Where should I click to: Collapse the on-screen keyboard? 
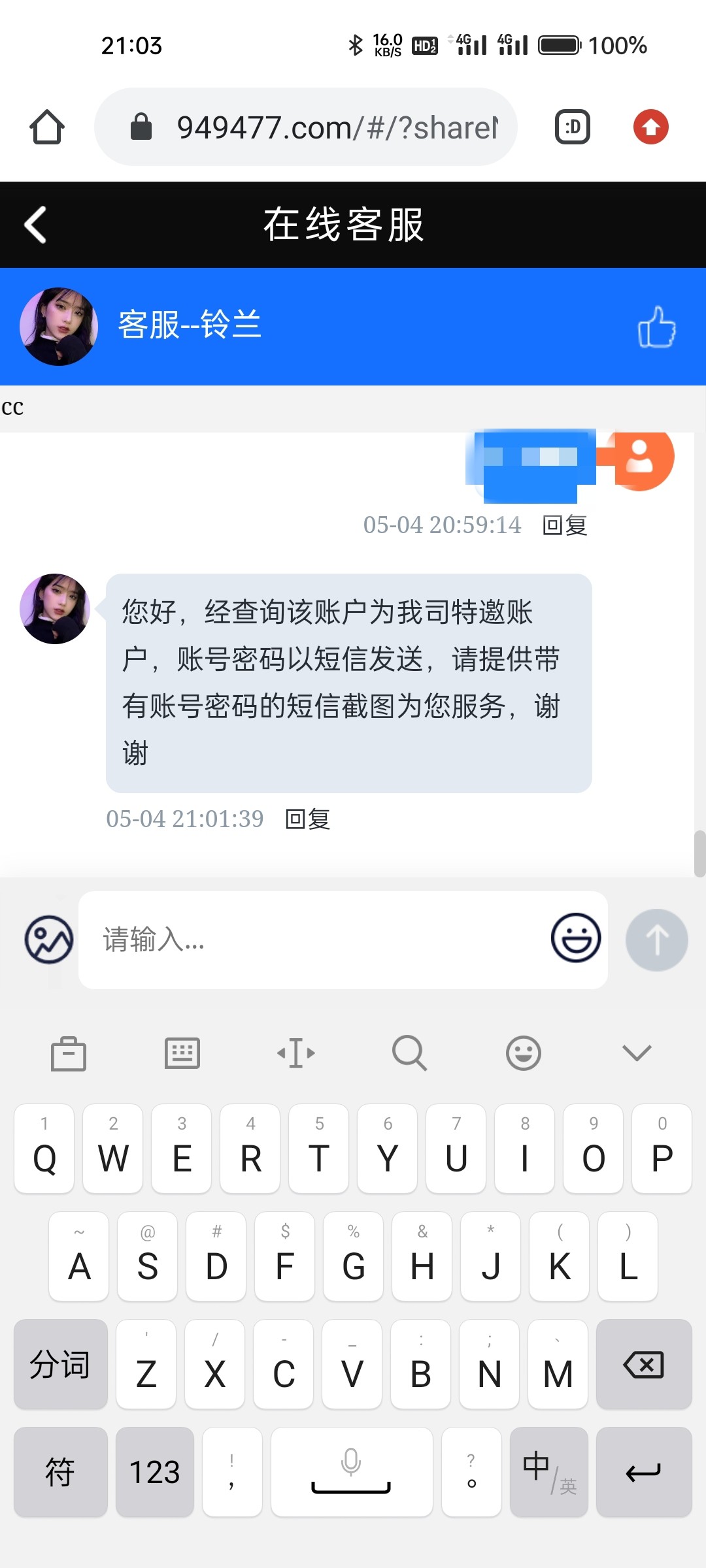(637, 1053)
